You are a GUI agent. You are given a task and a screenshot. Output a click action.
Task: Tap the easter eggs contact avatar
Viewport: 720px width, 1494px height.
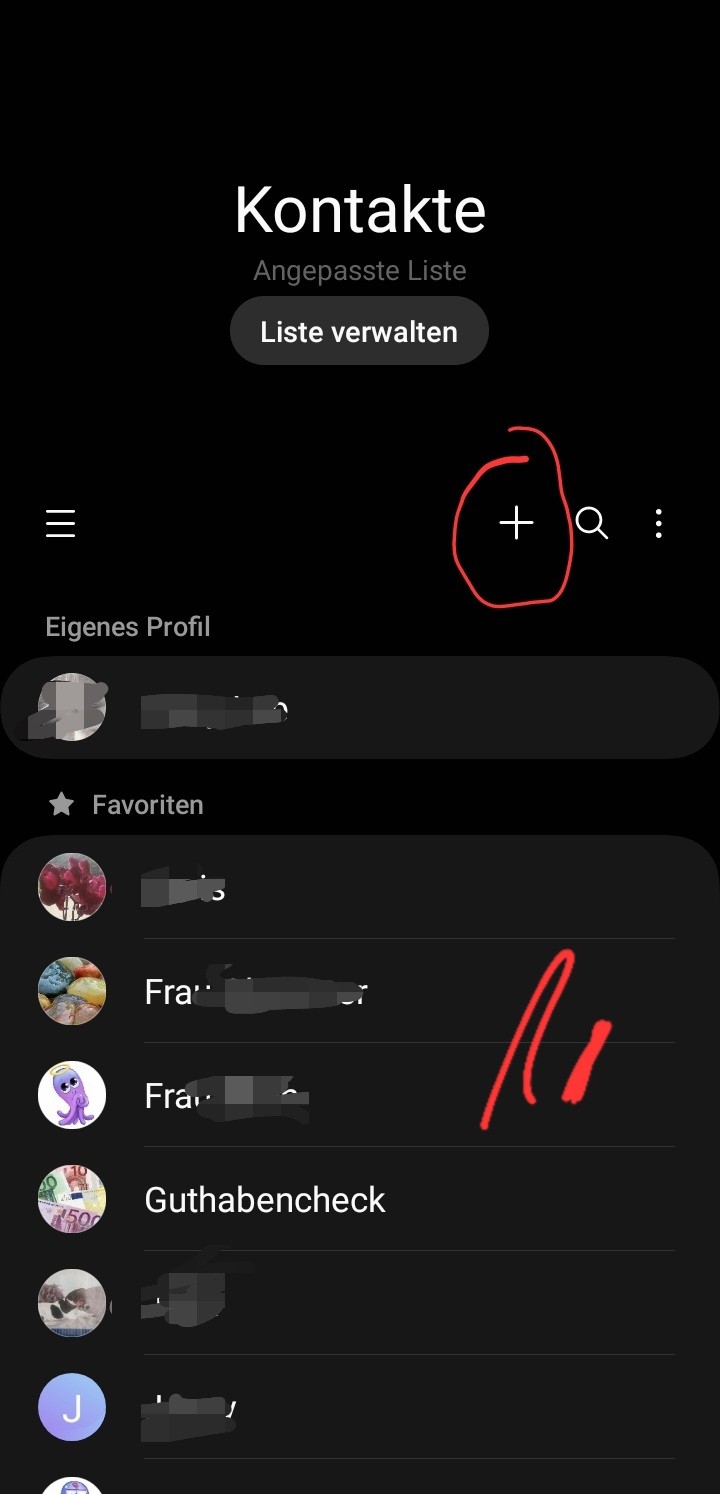(x=72, y=991)
